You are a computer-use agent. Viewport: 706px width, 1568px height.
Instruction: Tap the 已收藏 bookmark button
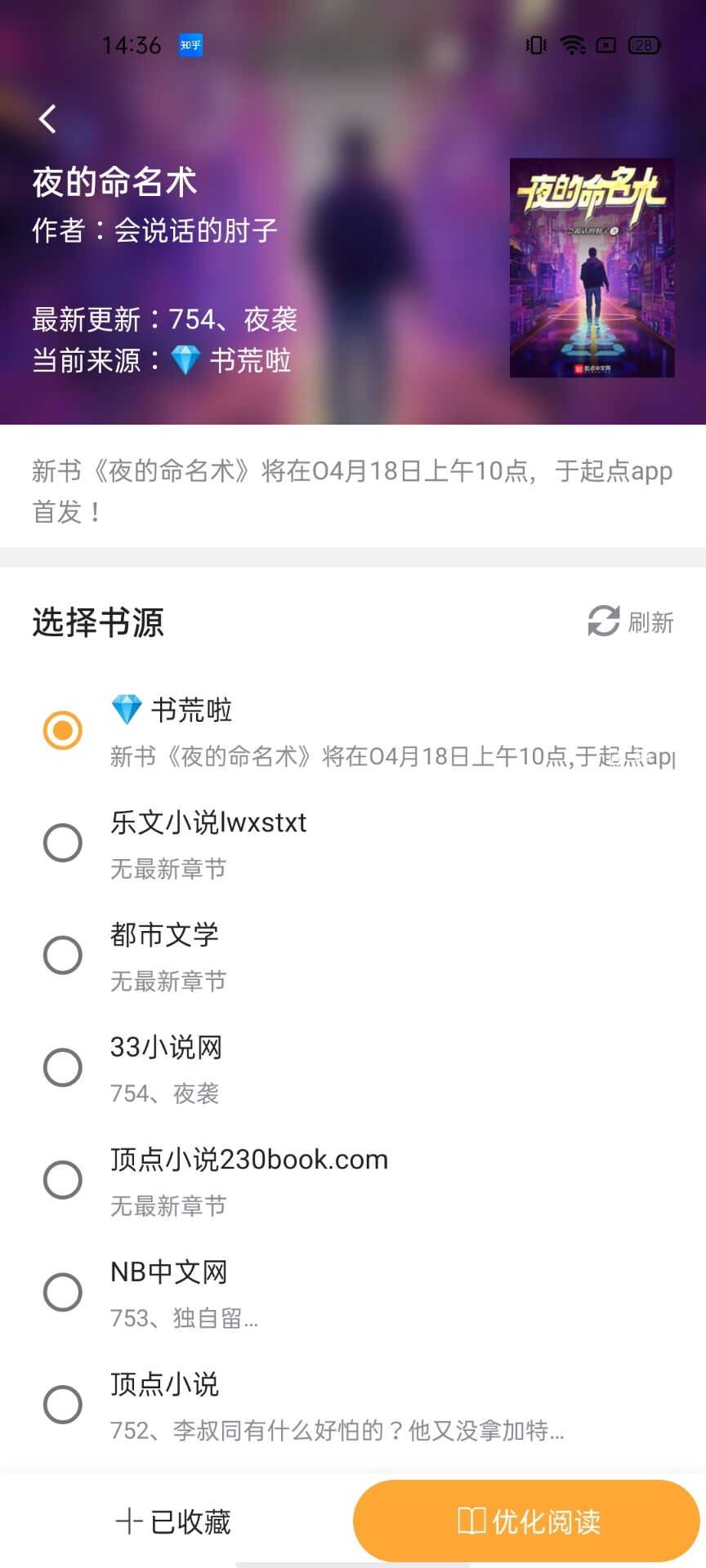pos(173,1522)
